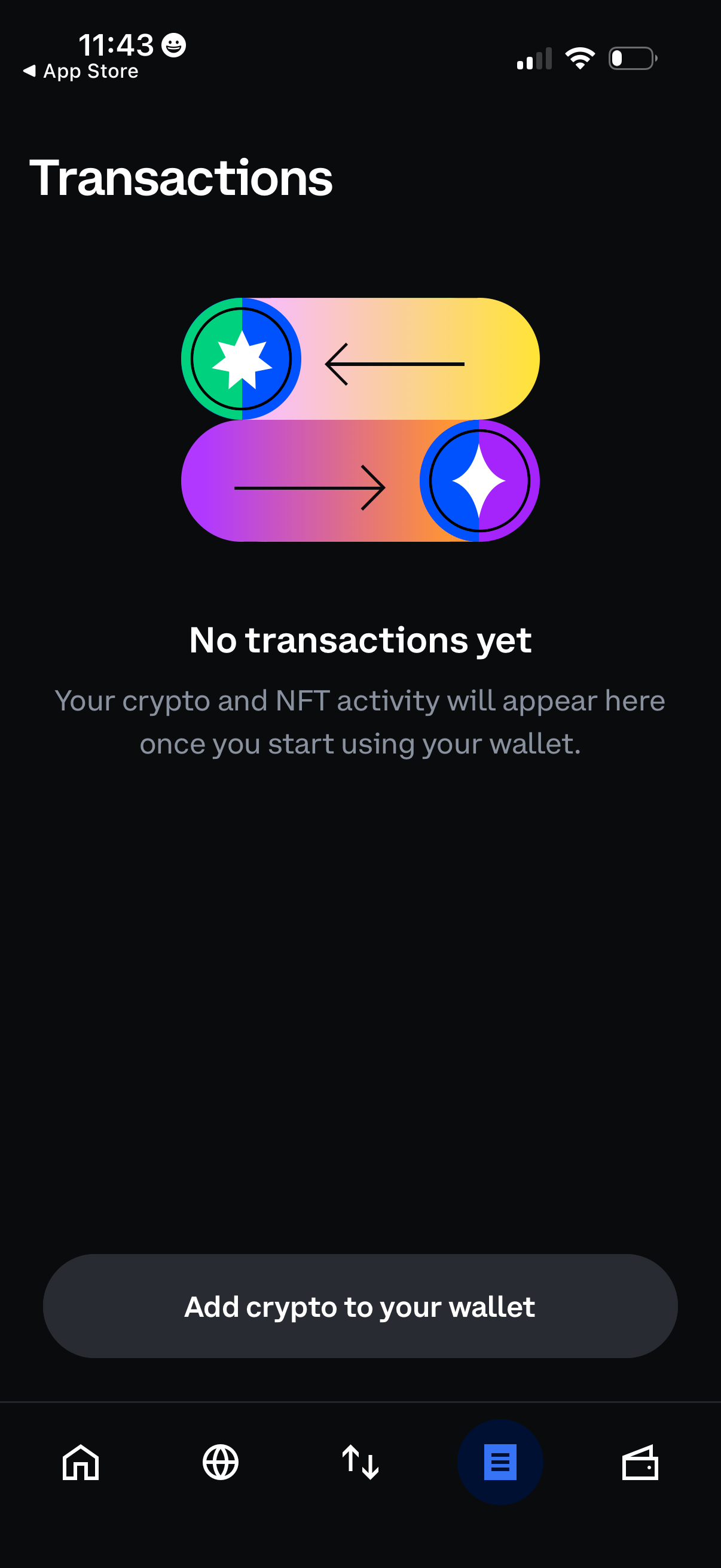Open the home screen tab
This screenshot has width=721, height=1568.
point(80,1463)
